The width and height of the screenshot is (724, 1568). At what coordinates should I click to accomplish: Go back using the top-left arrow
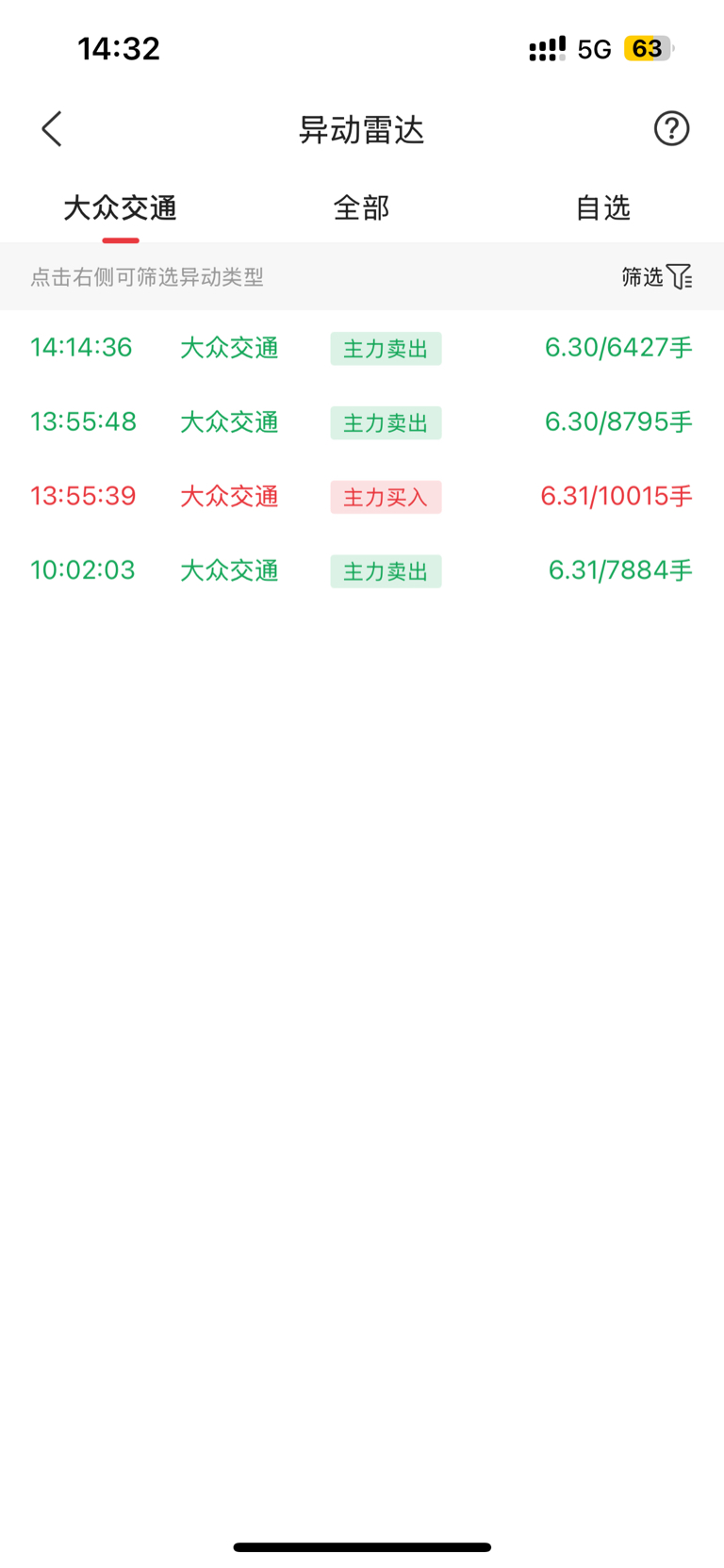(52, 129)
